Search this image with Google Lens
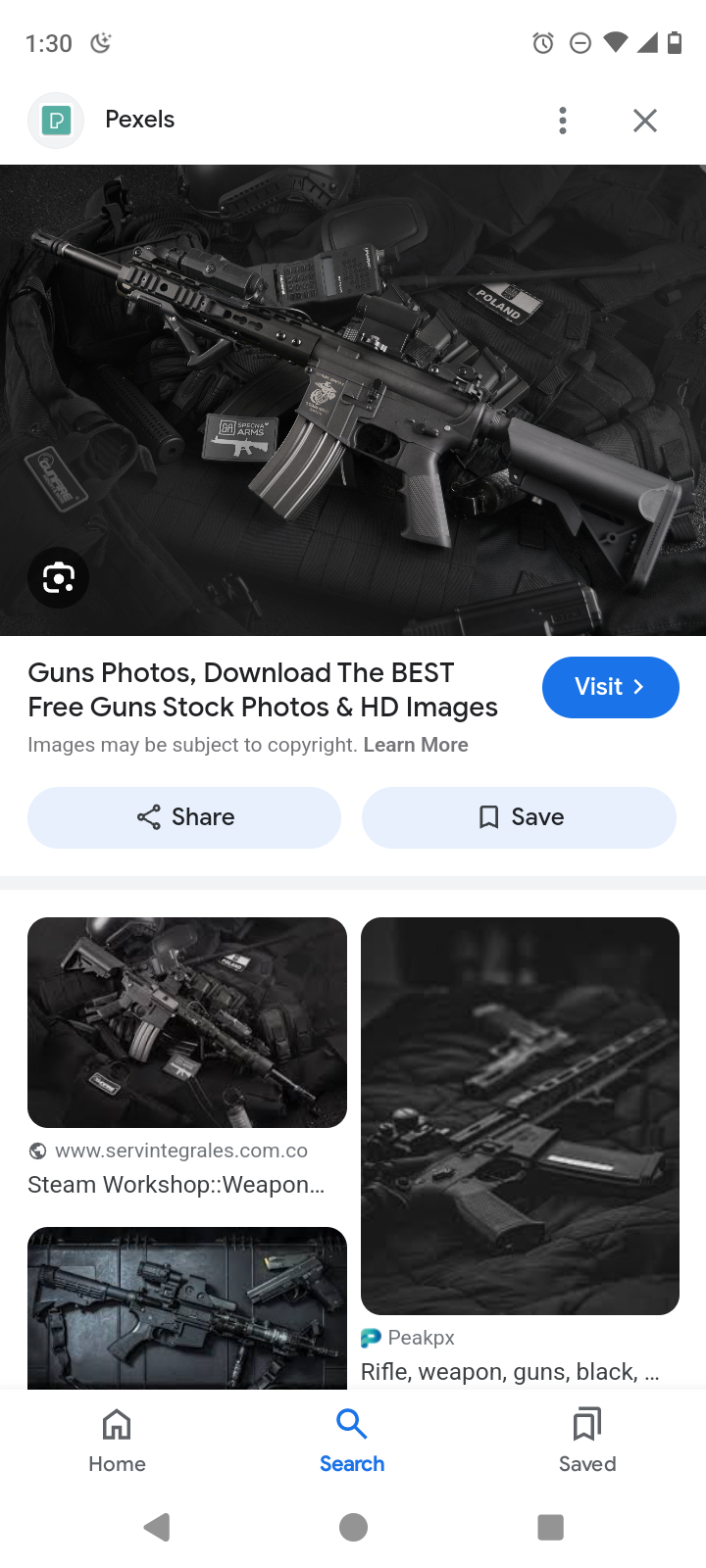 (58, 577)
